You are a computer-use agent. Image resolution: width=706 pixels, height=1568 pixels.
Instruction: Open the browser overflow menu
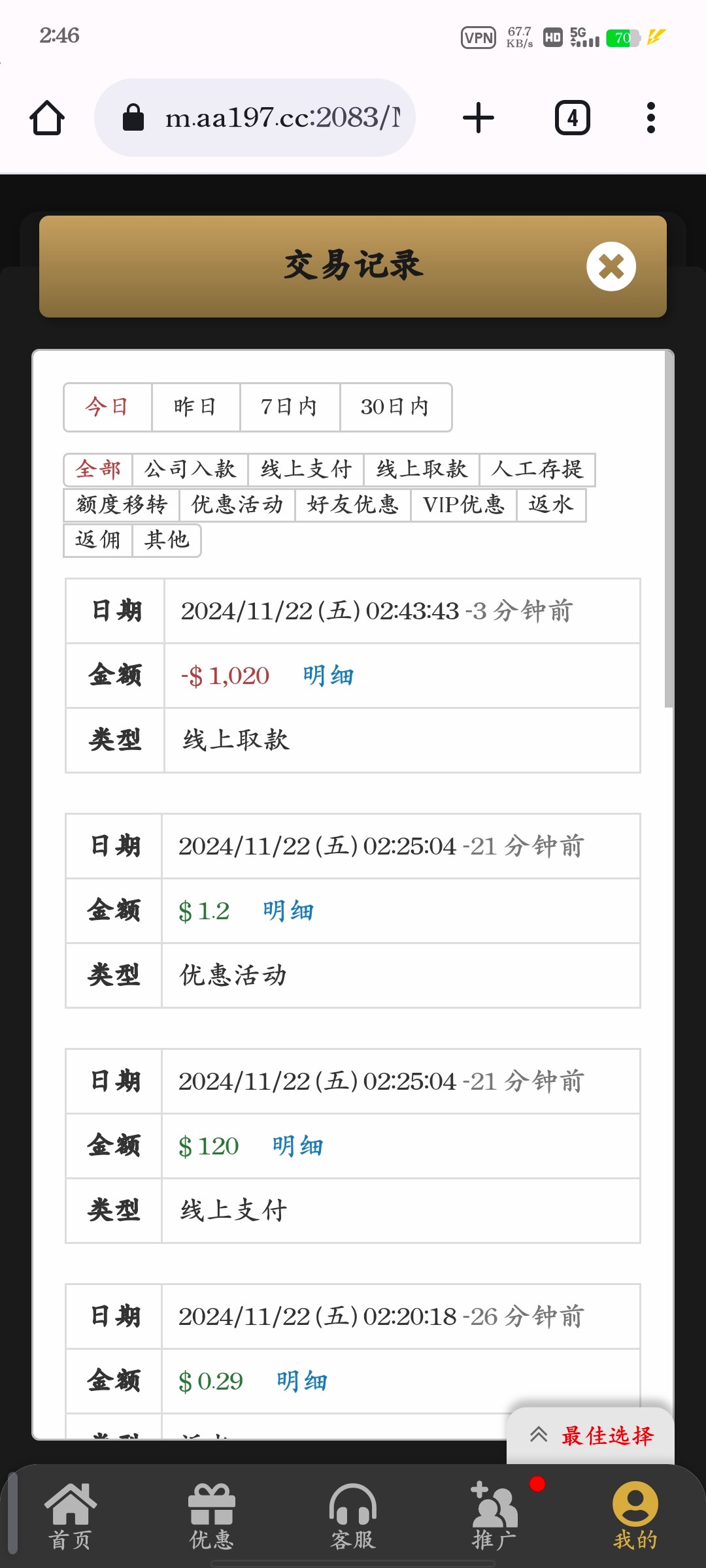[650, 118]
